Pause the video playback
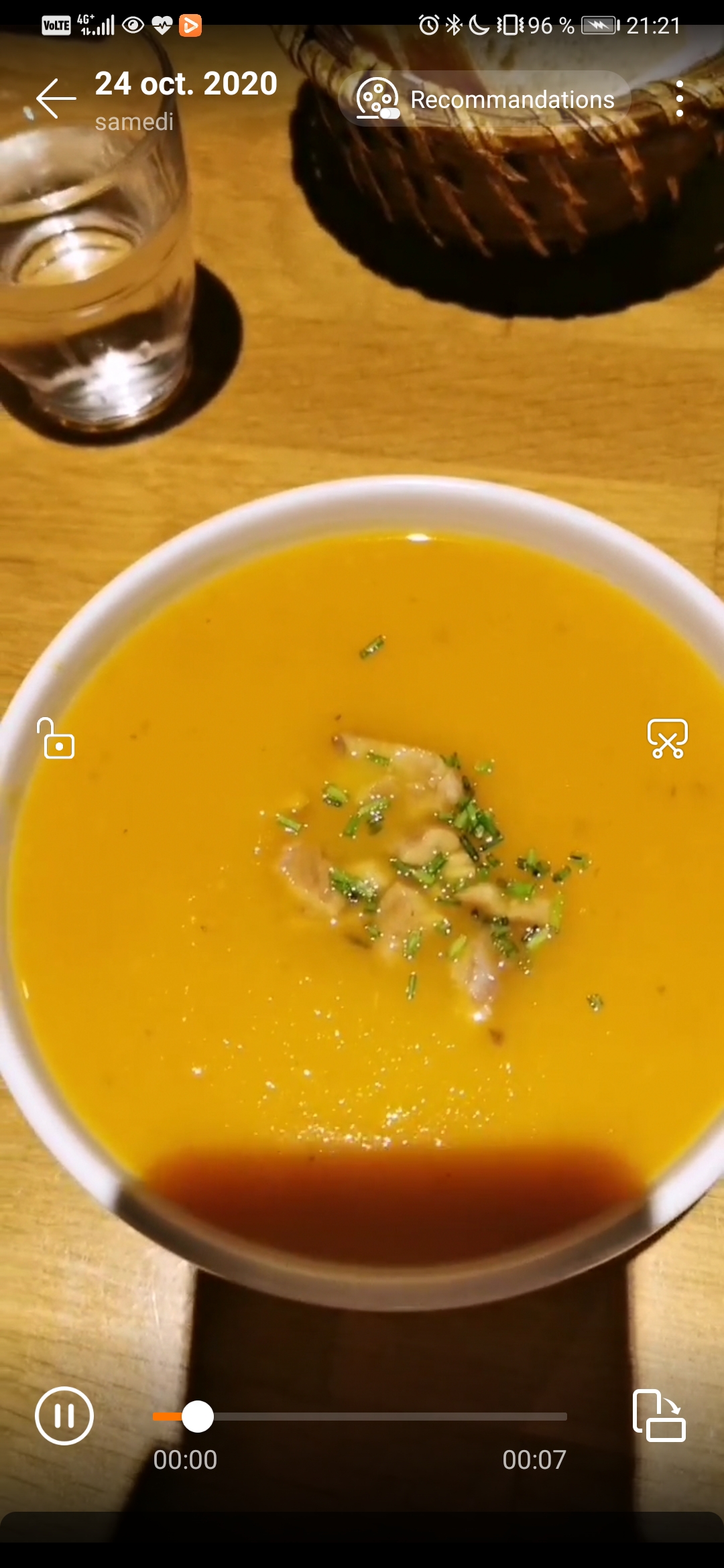 [x=64, y=1416]
